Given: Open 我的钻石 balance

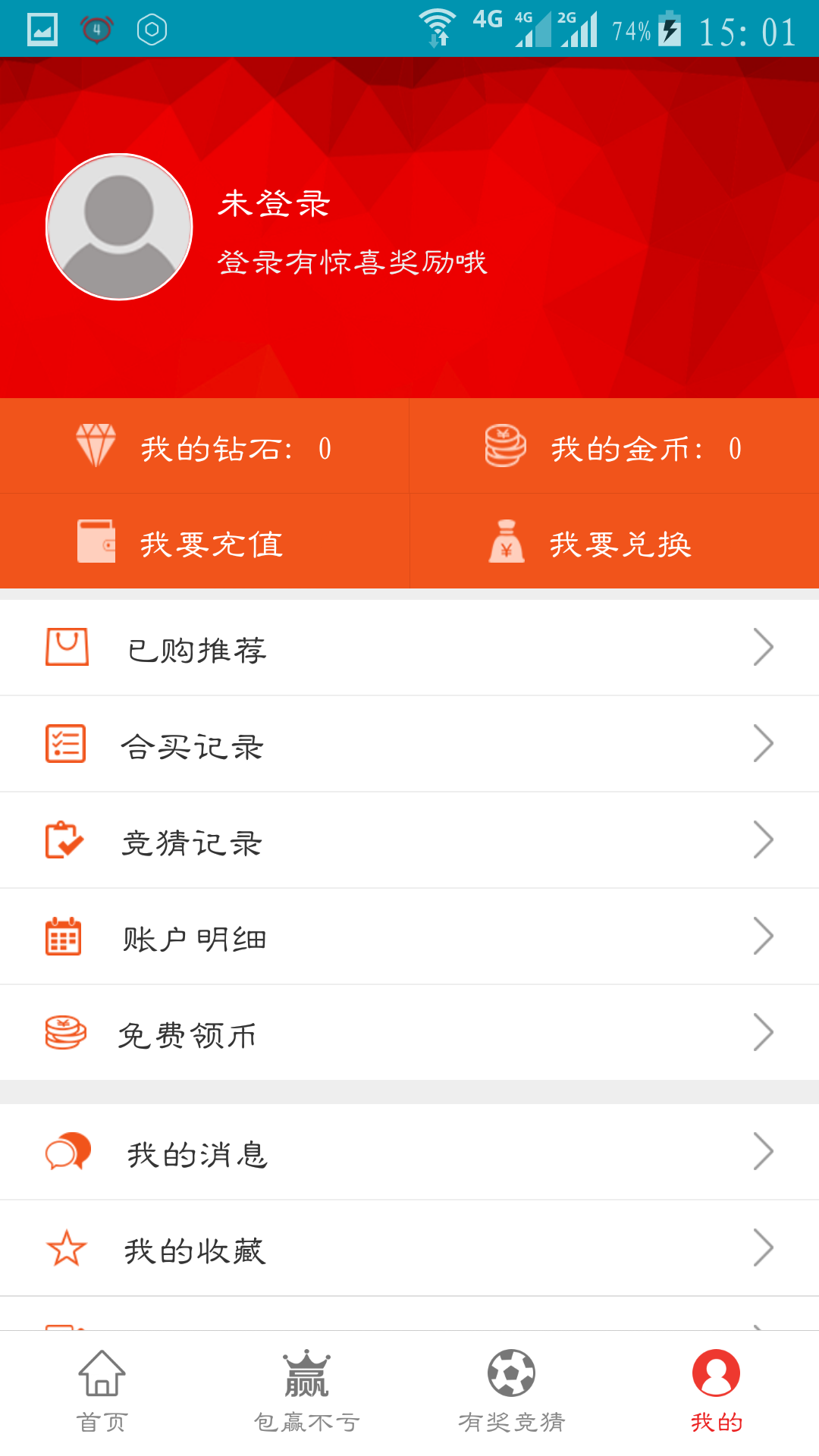Looking at the screenshot, I should (205, 447).
